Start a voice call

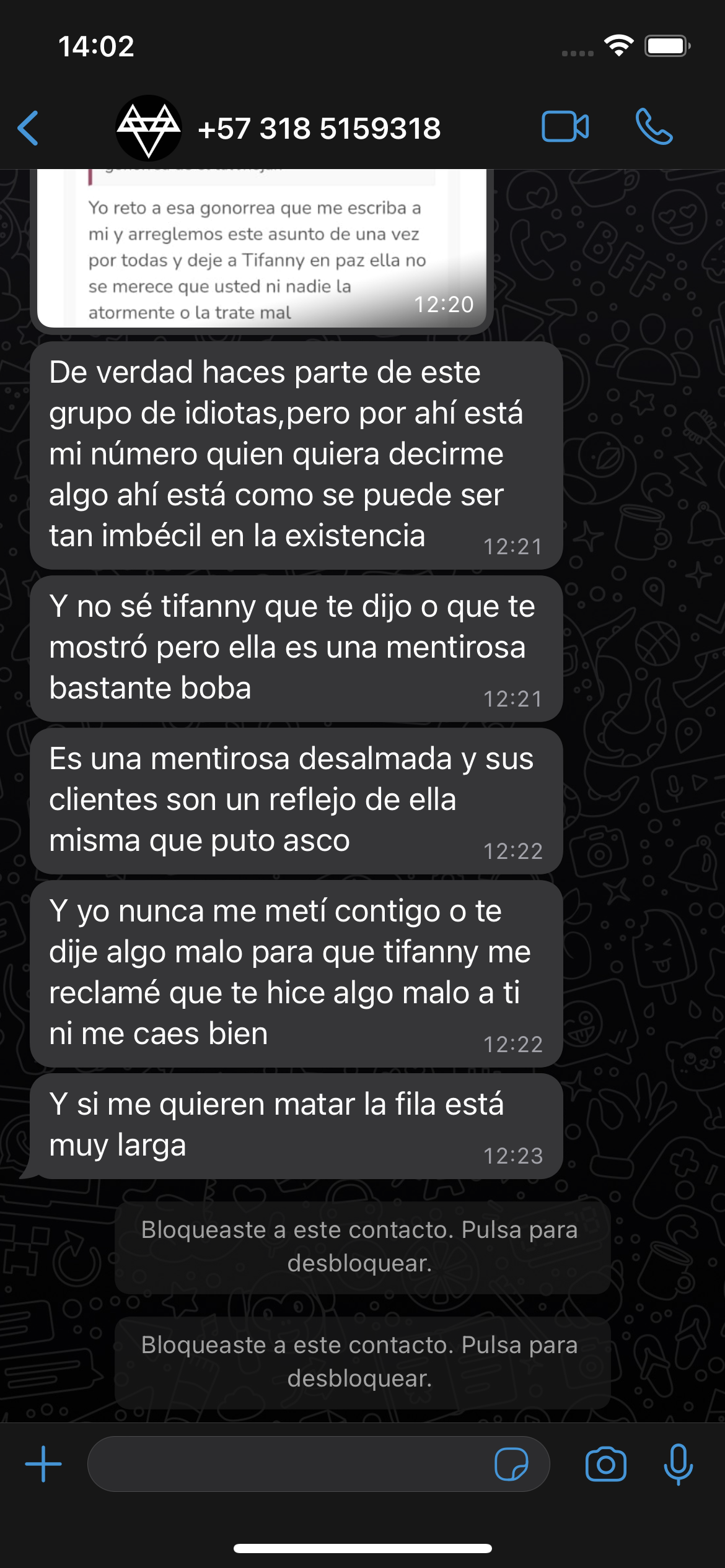pyautogui.click(x=654, y=127)
